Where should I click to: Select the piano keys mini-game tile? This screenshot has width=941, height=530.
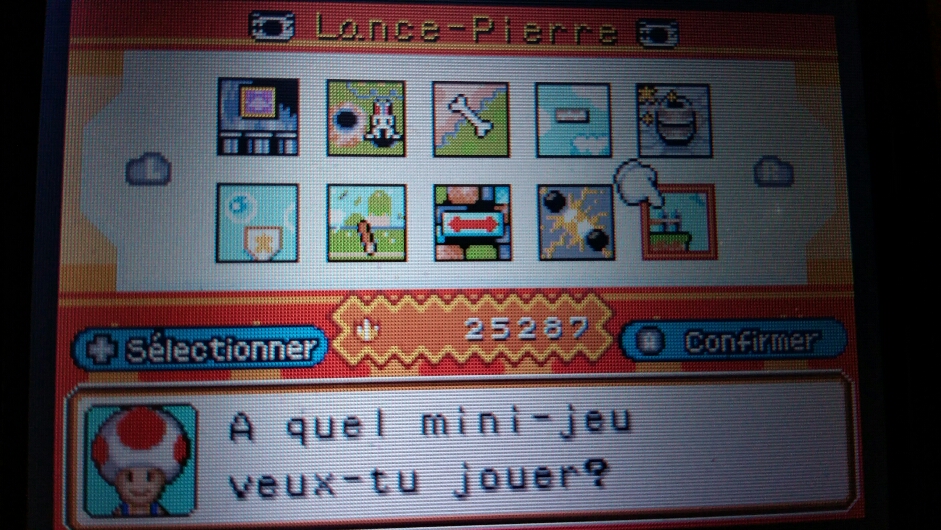coord(258,118)
